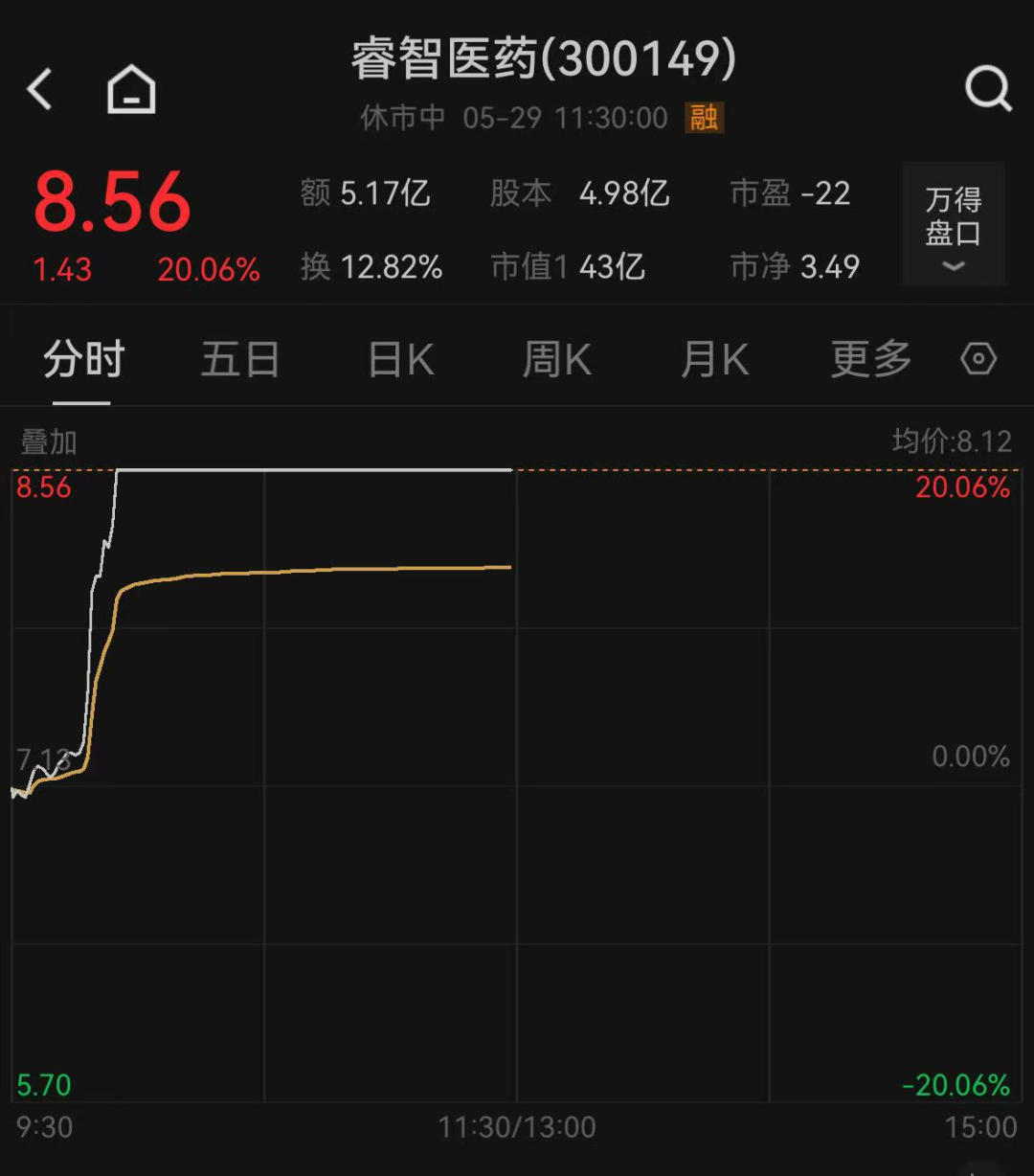
Task: Switch to the 五日 chart tab
Action: point(239,360)
